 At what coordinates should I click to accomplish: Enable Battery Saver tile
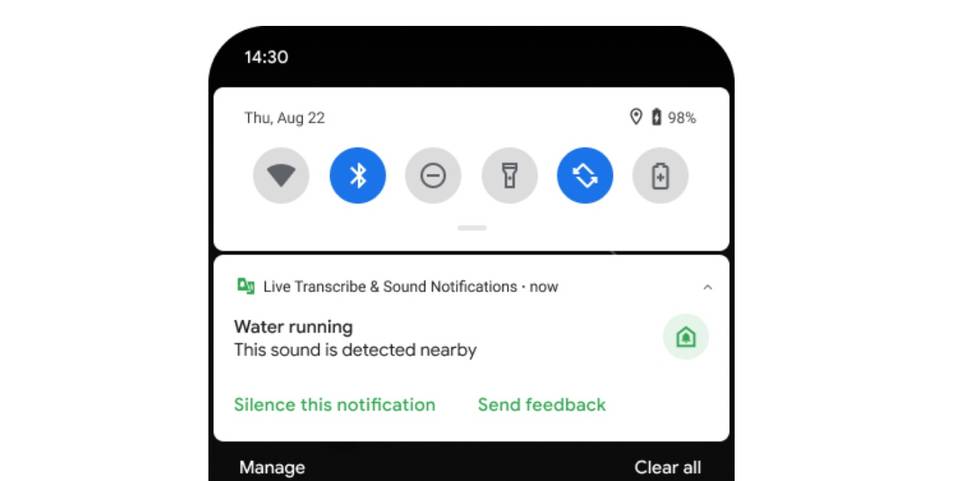(660, 176)
